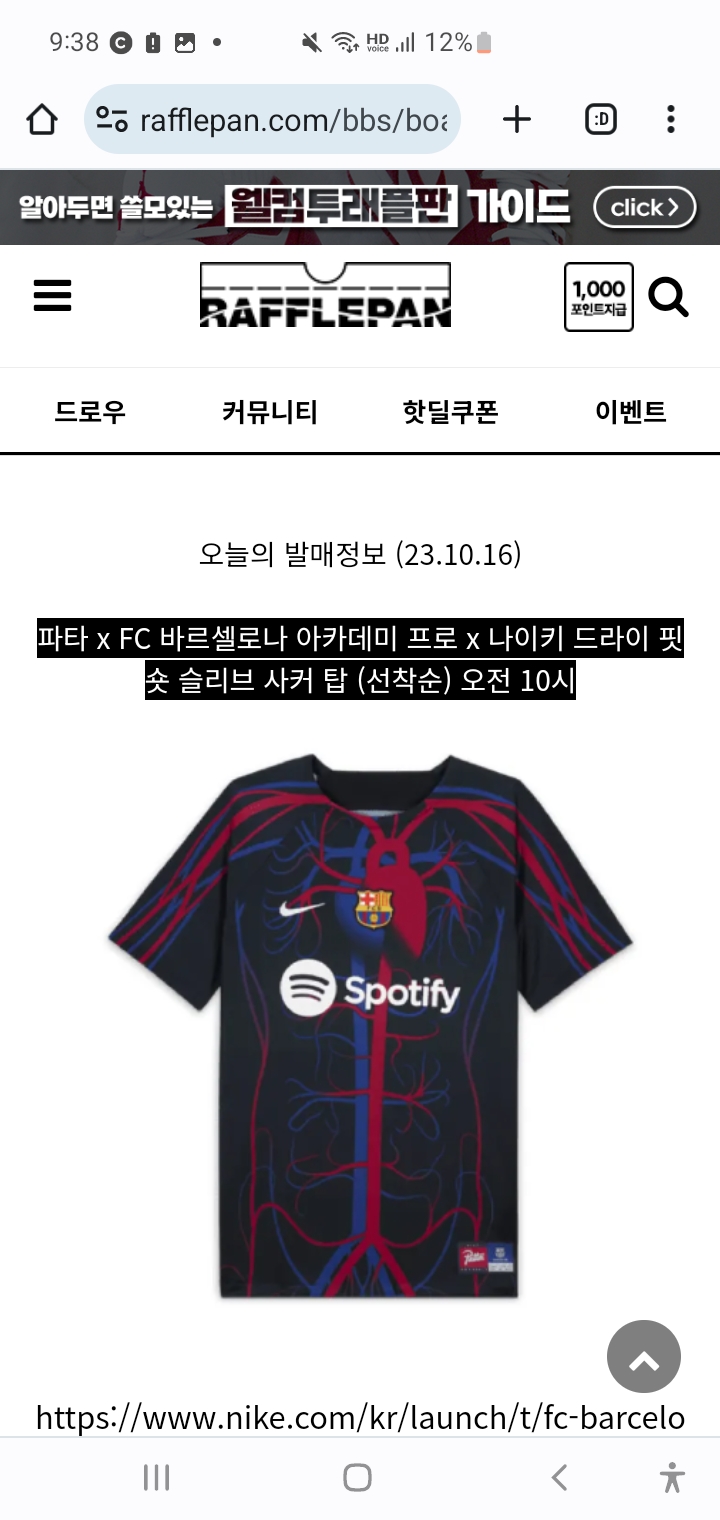Tap the scroll-to-top arrow button
Screen dimensions: 720x1520
(643, 1356)
